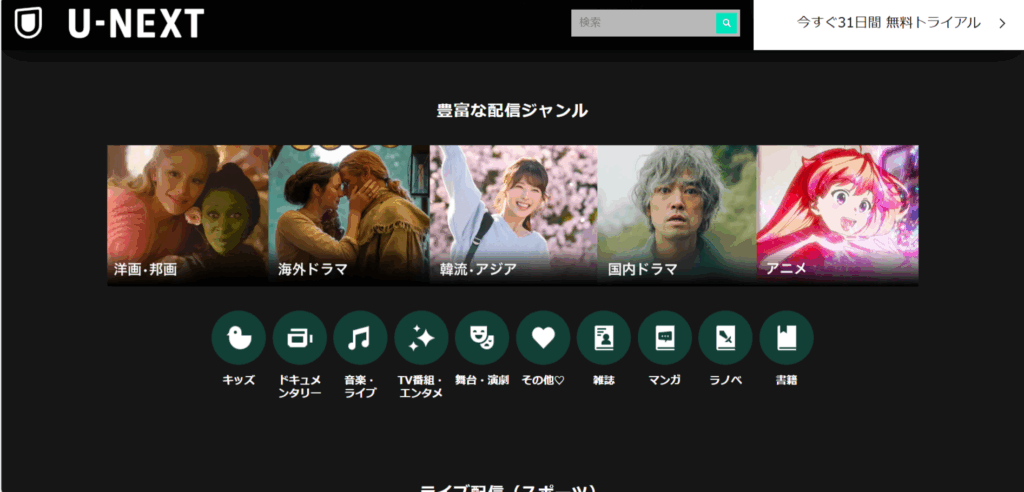Open the その他♡ heart category
This screenshot has height=492, width=1024.
(543, 338)
